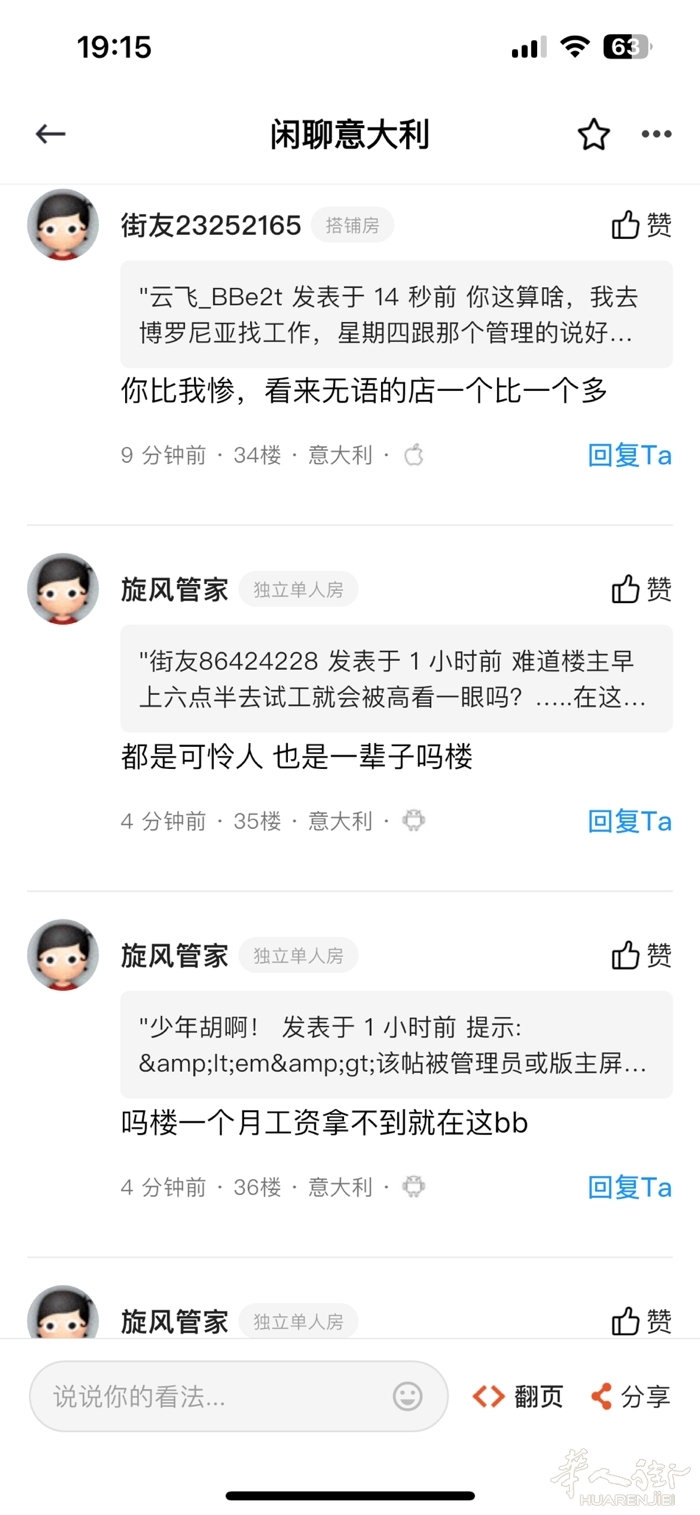Open the 翻页 page-jump control

point(518,1396)
